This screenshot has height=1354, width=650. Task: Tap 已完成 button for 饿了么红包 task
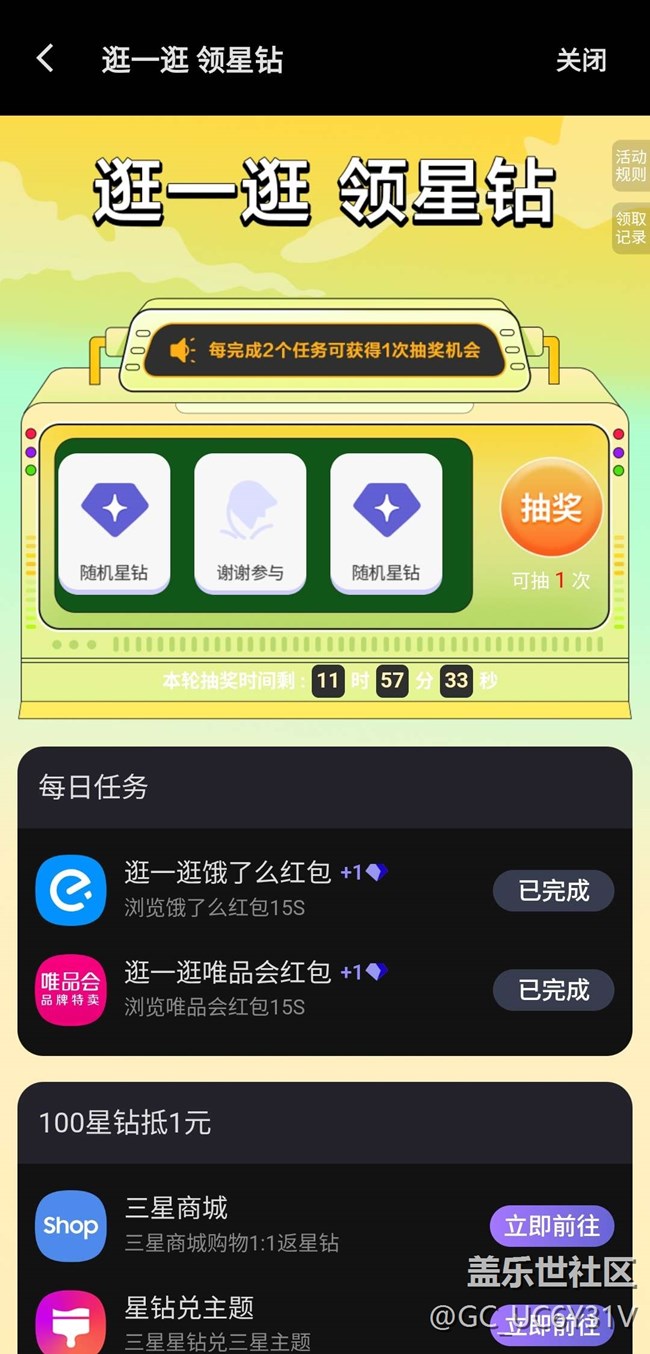(x=553, y=890)
